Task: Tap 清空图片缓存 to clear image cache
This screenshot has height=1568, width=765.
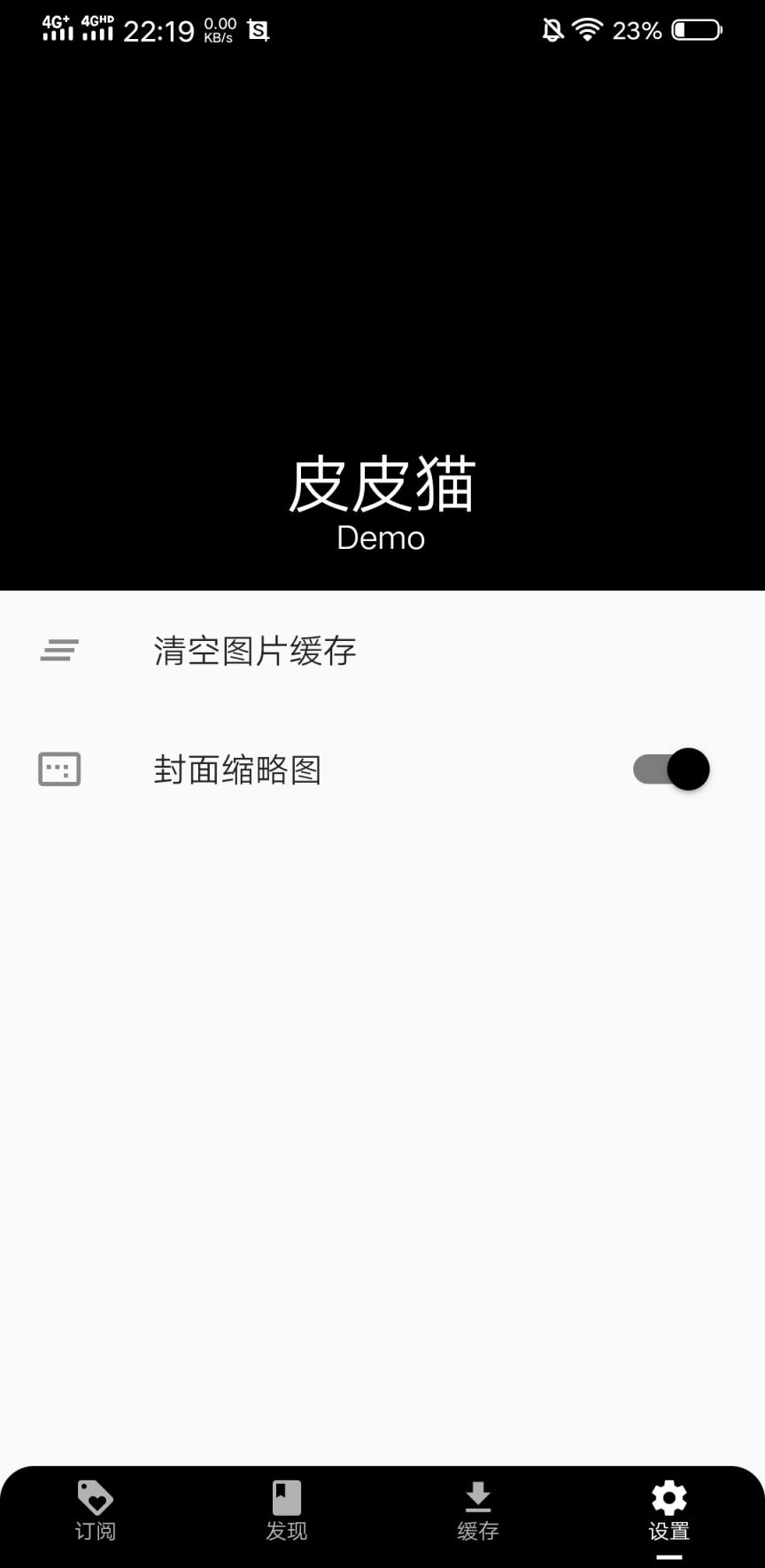Action: 256,650
